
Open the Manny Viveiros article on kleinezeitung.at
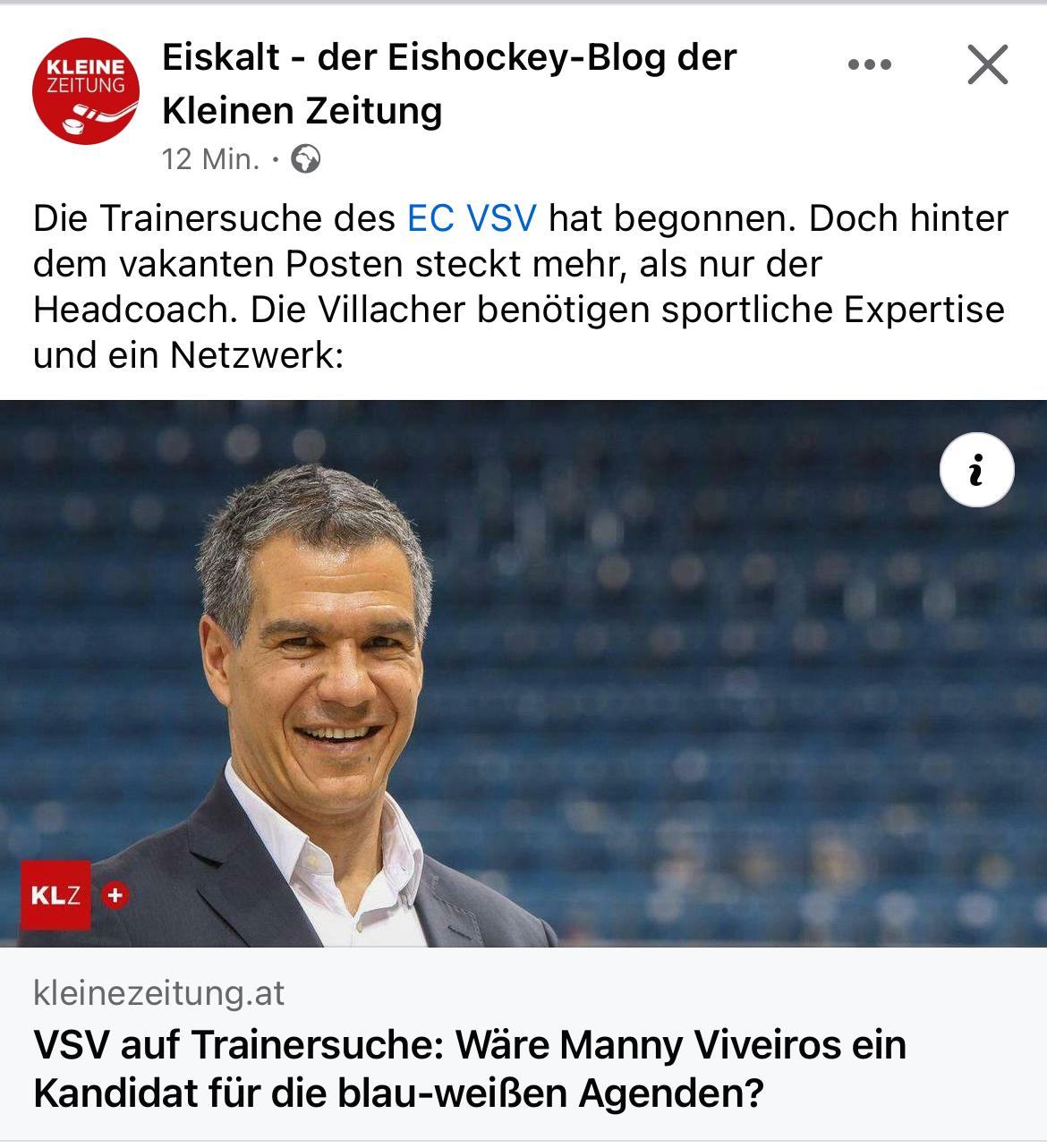tap(470, 1068)
